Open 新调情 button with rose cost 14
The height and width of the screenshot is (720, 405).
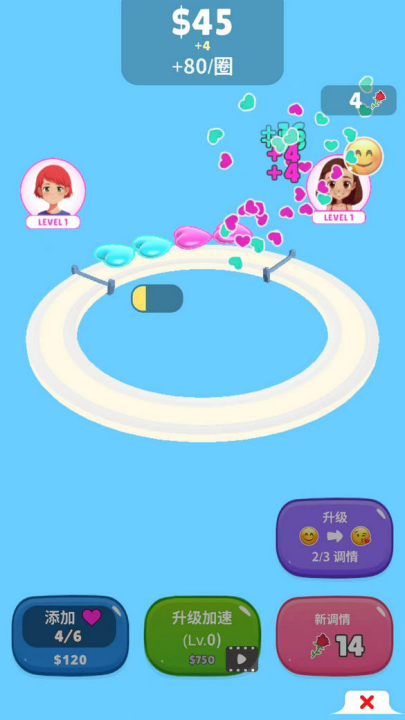coord(335,636)
